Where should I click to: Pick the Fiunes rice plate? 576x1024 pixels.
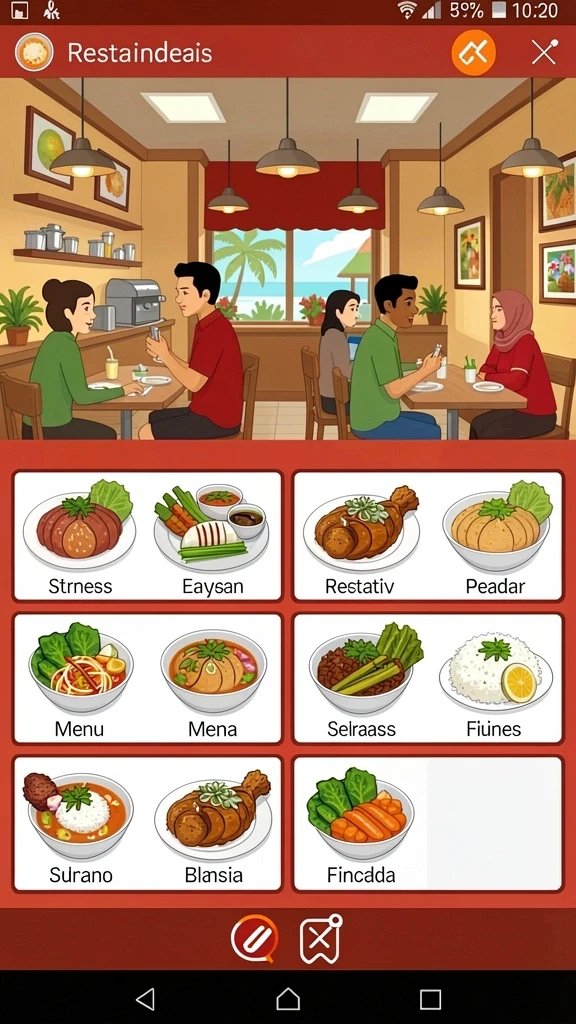click(x=494, y=679)
